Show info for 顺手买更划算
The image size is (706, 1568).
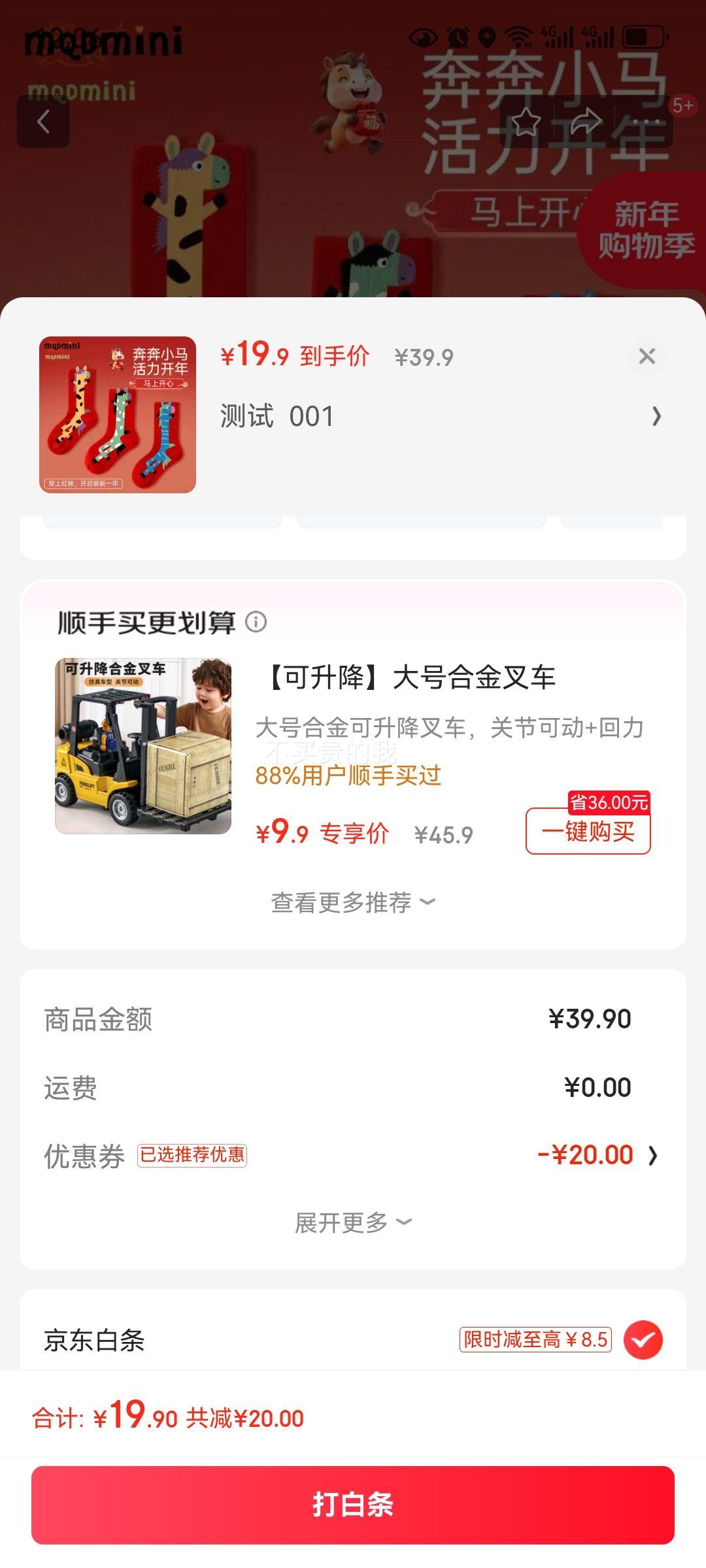[x=256, y=622]
